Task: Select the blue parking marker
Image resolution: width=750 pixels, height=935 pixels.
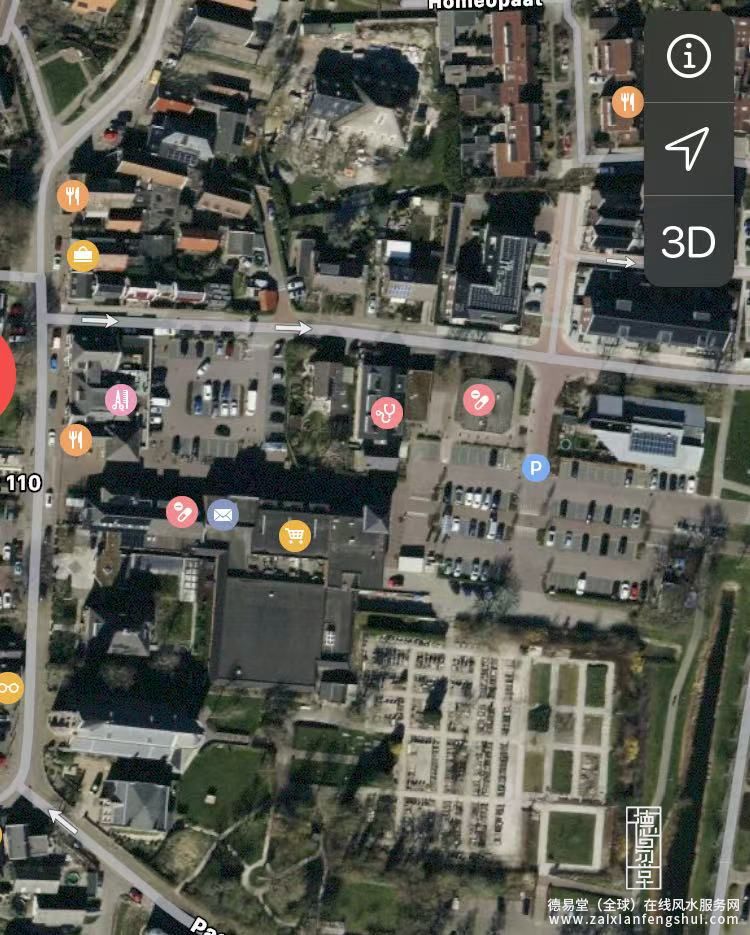Action: pos(536,467)
